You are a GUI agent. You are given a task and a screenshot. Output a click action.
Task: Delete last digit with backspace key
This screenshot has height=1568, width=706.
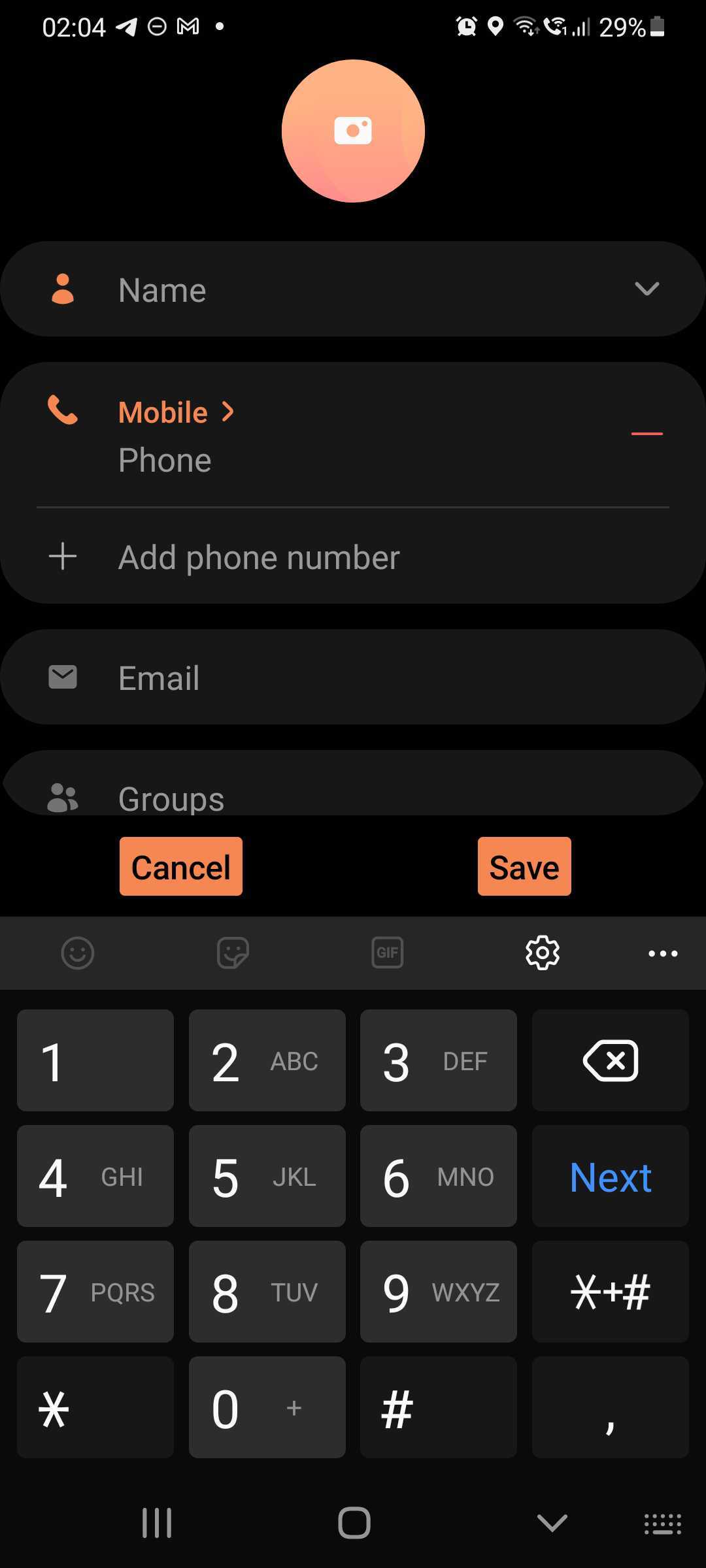[x=610, y=1060]
